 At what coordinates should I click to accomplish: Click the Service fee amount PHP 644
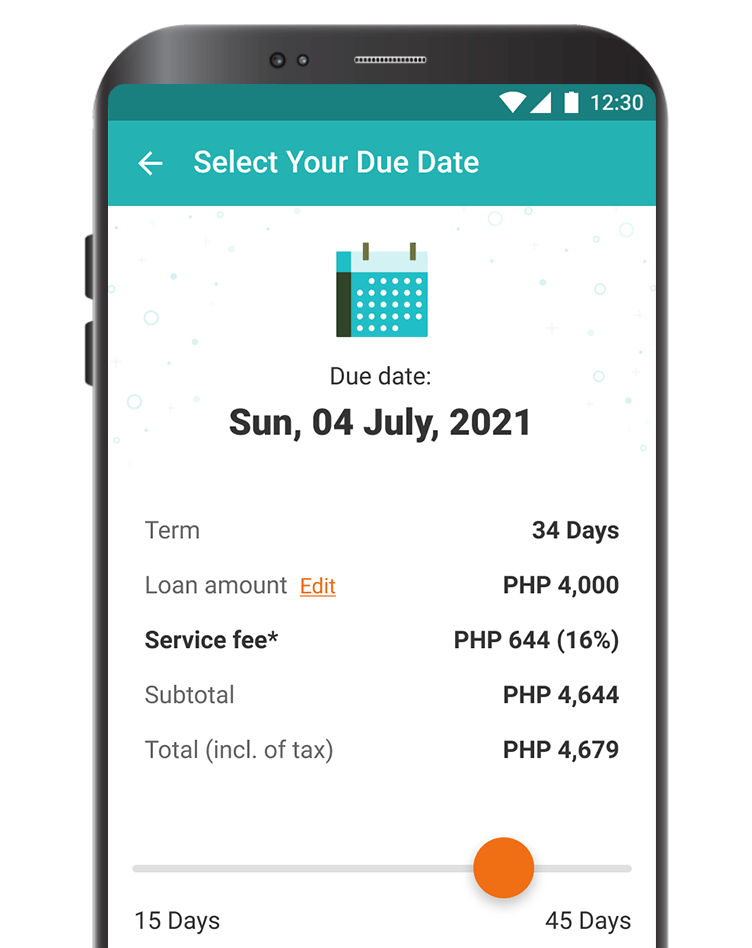point(536,640)
